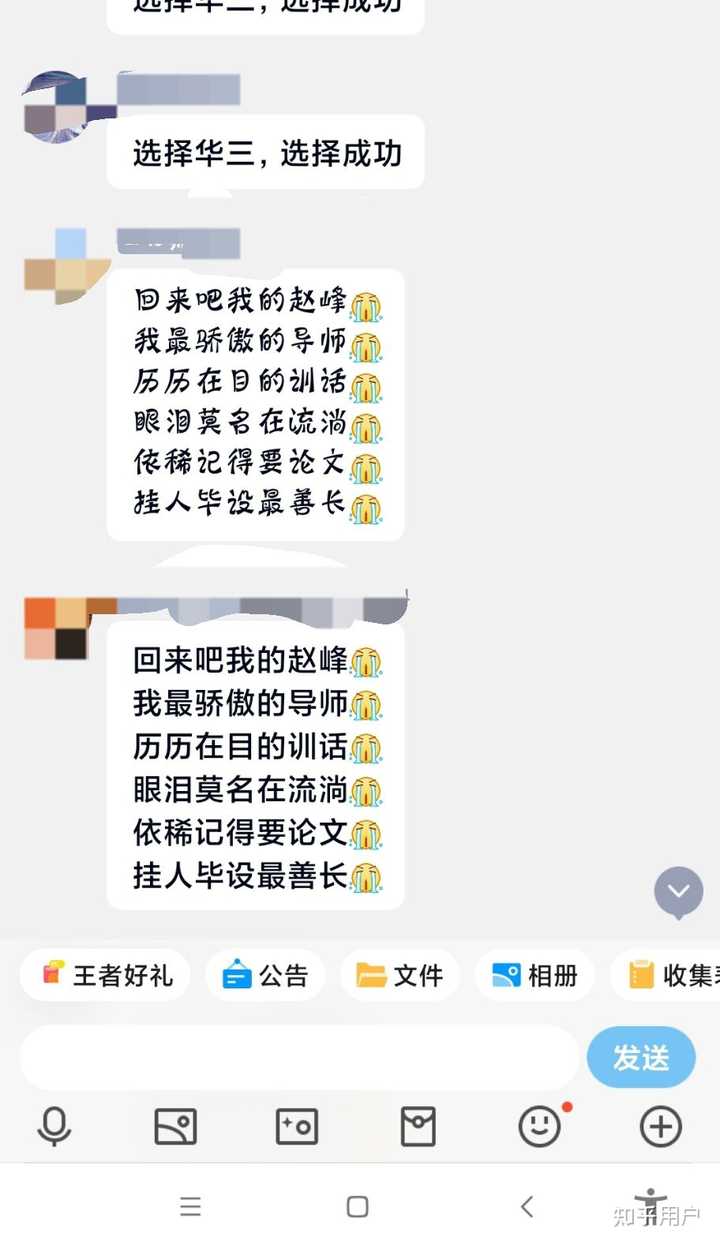Tap the camera capture icon
This screenshot has height=1241, width=720.
point(297,1125)
